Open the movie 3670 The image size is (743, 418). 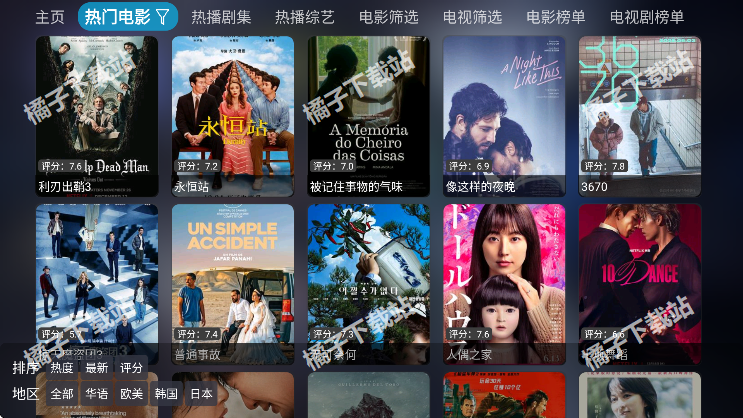pos(640,115)
